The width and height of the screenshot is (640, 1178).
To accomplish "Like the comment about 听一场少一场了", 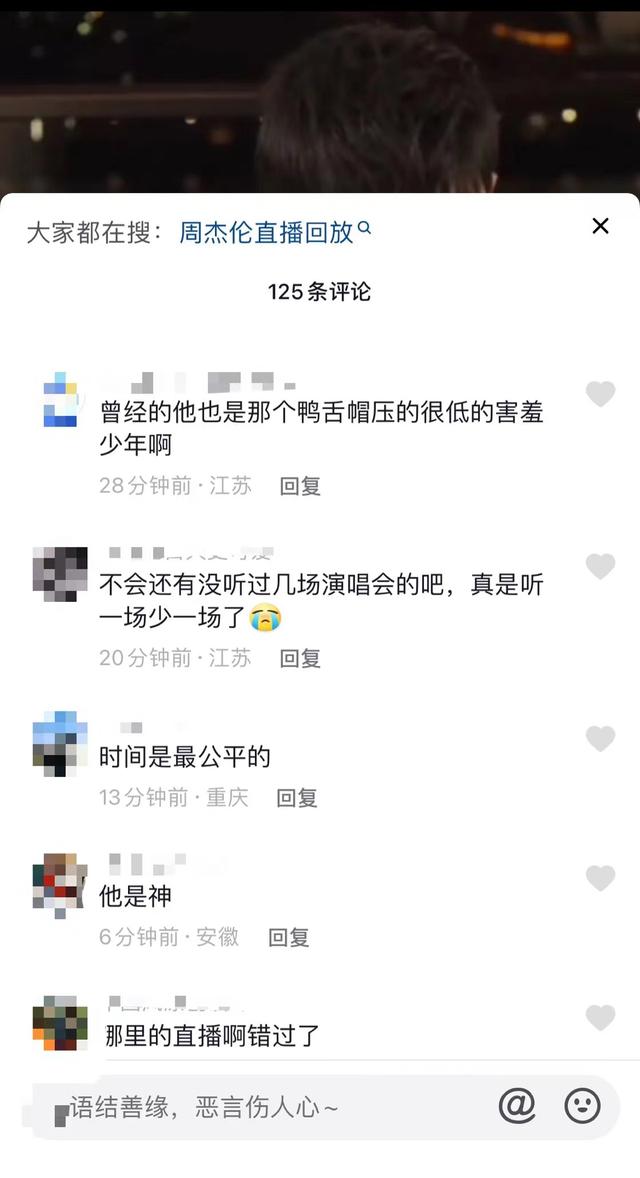I will (x=600, y=566).
